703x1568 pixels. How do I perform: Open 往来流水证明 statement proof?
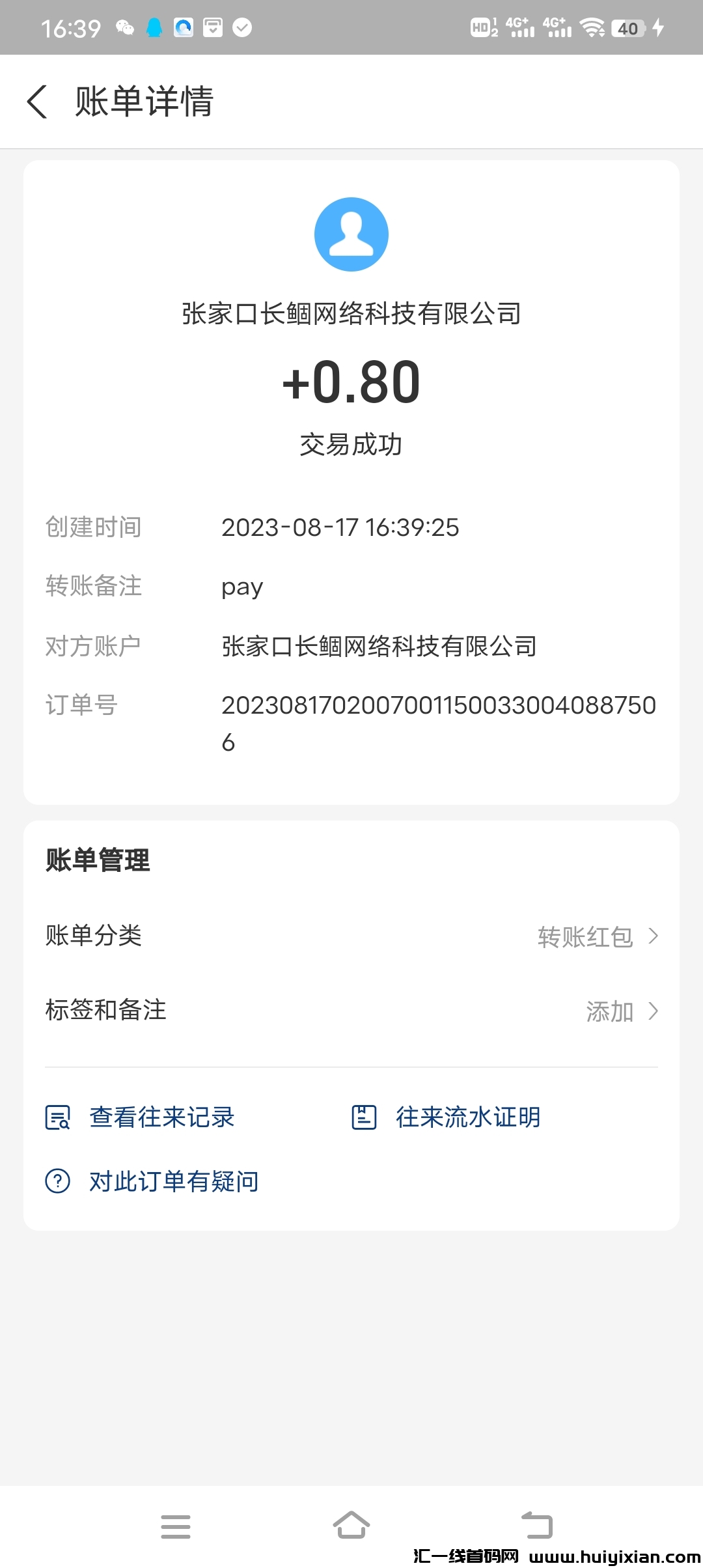click(x=467, y=1117)
